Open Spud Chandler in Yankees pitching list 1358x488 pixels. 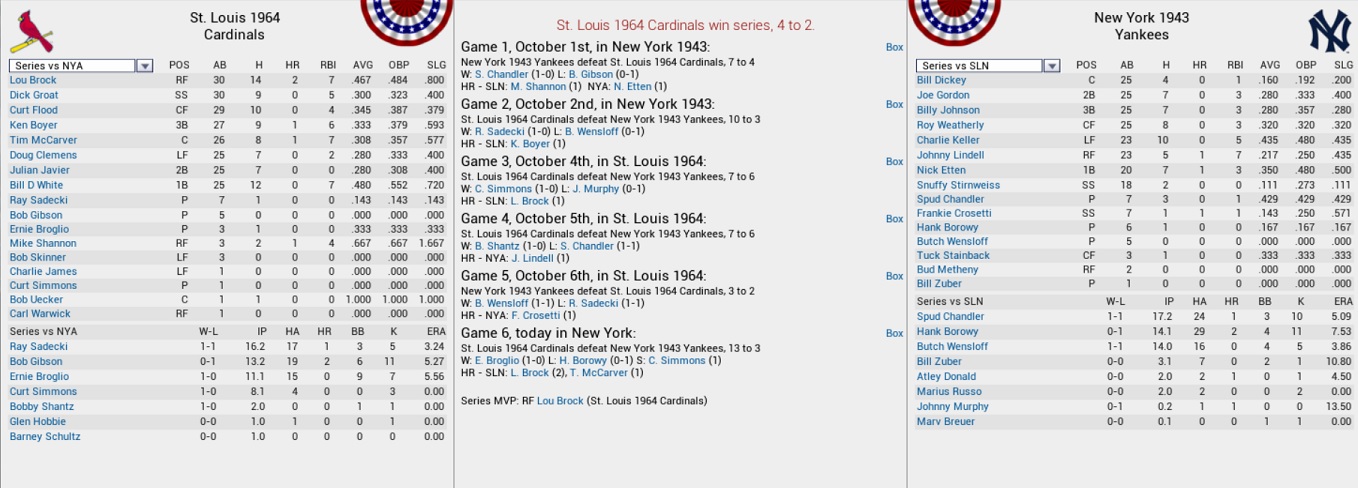point(950,317)
